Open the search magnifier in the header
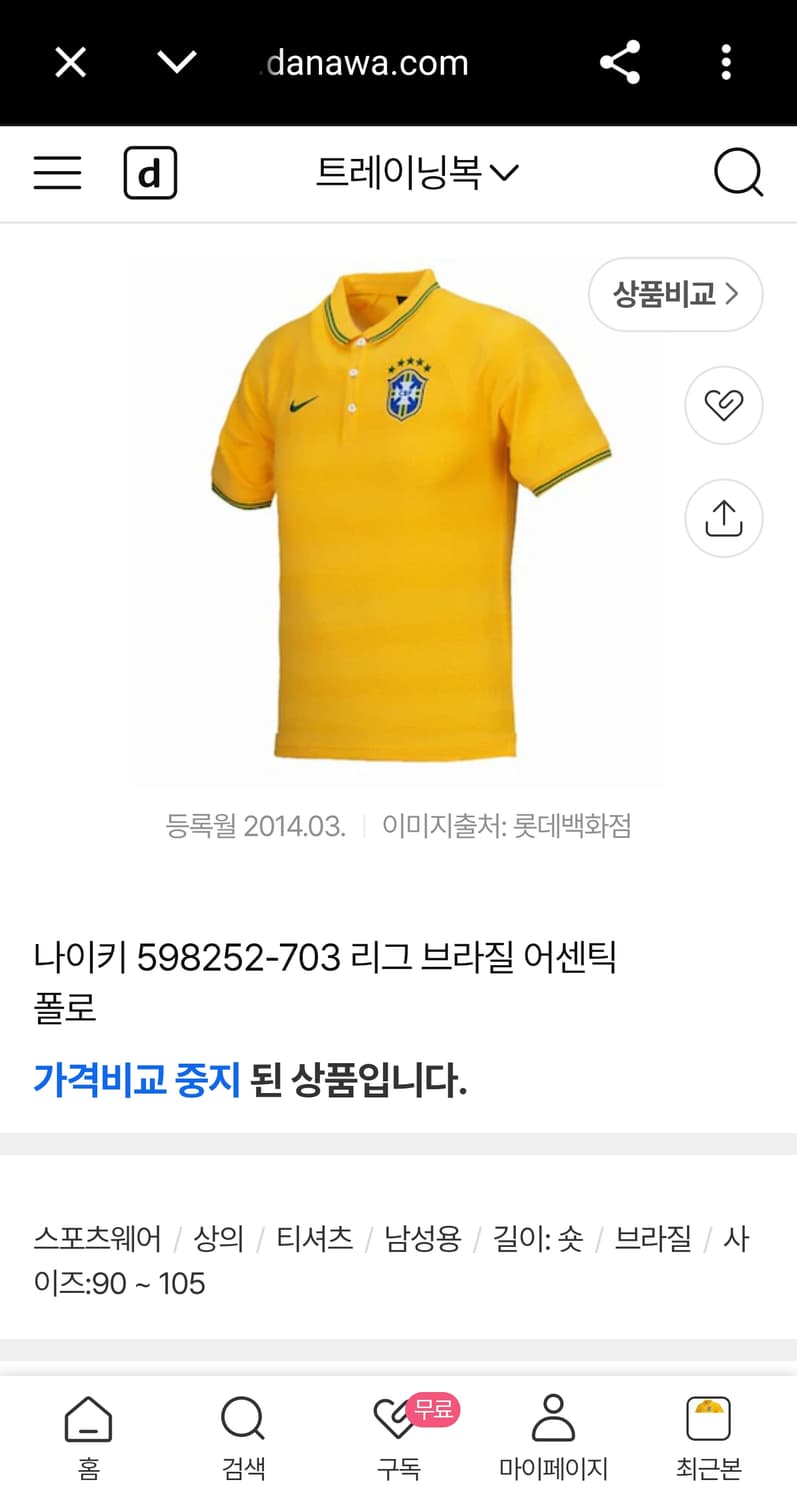This screenshot has height=1500, width=797. tap(739, 172)
